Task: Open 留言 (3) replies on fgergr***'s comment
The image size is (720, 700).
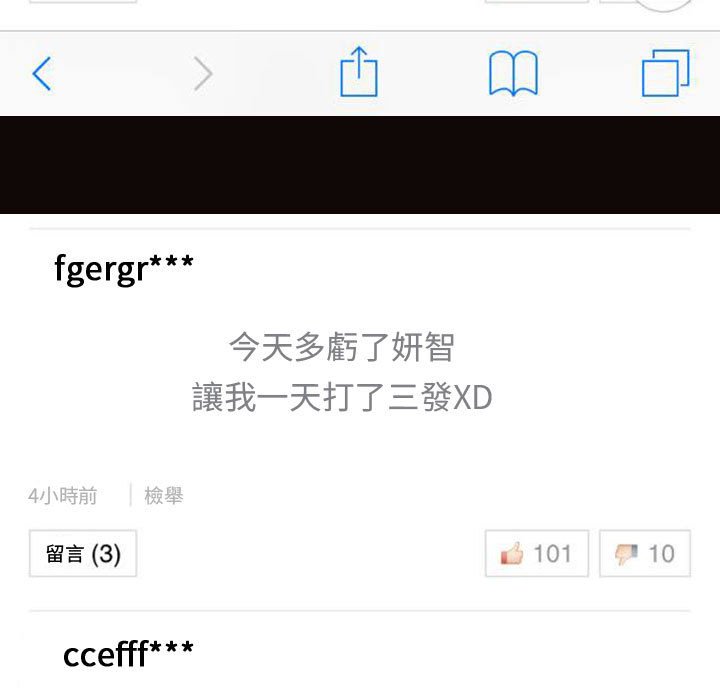Action: (x=84, y=554)
